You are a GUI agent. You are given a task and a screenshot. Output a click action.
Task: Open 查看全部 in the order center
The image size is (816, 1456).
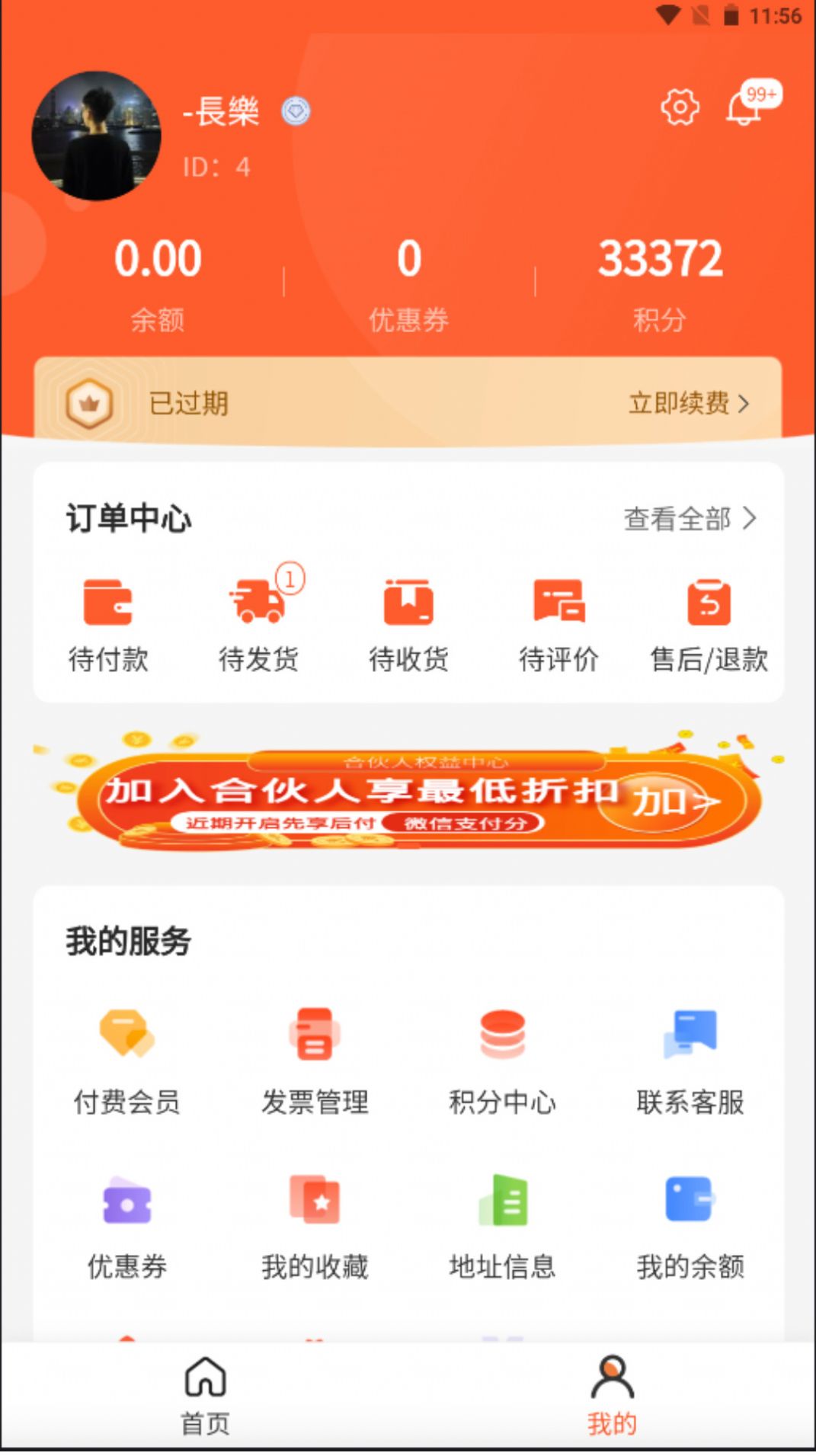[689, 519]
